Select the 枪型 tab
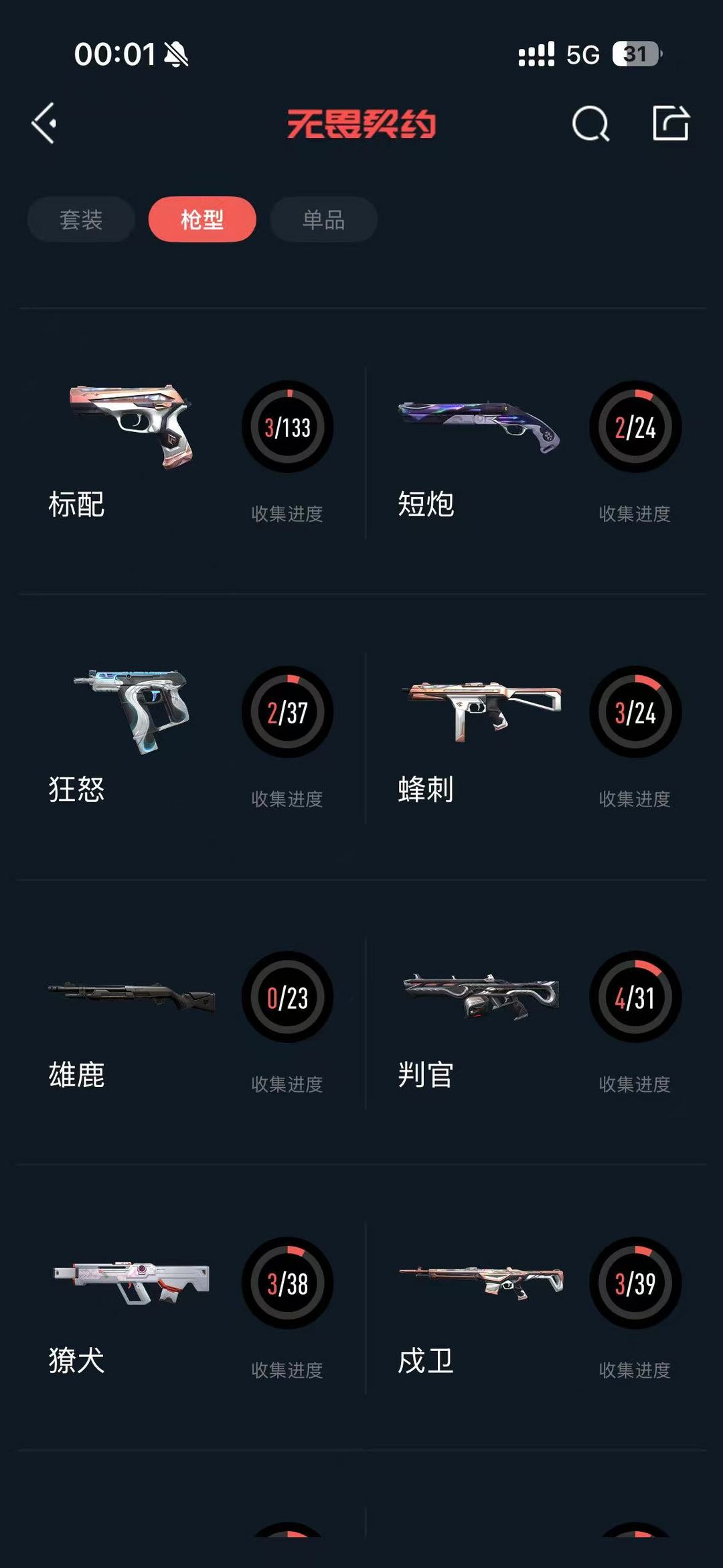Viewport: 723px width, 1568px height. pyautogui.click(x=202, y=219)
